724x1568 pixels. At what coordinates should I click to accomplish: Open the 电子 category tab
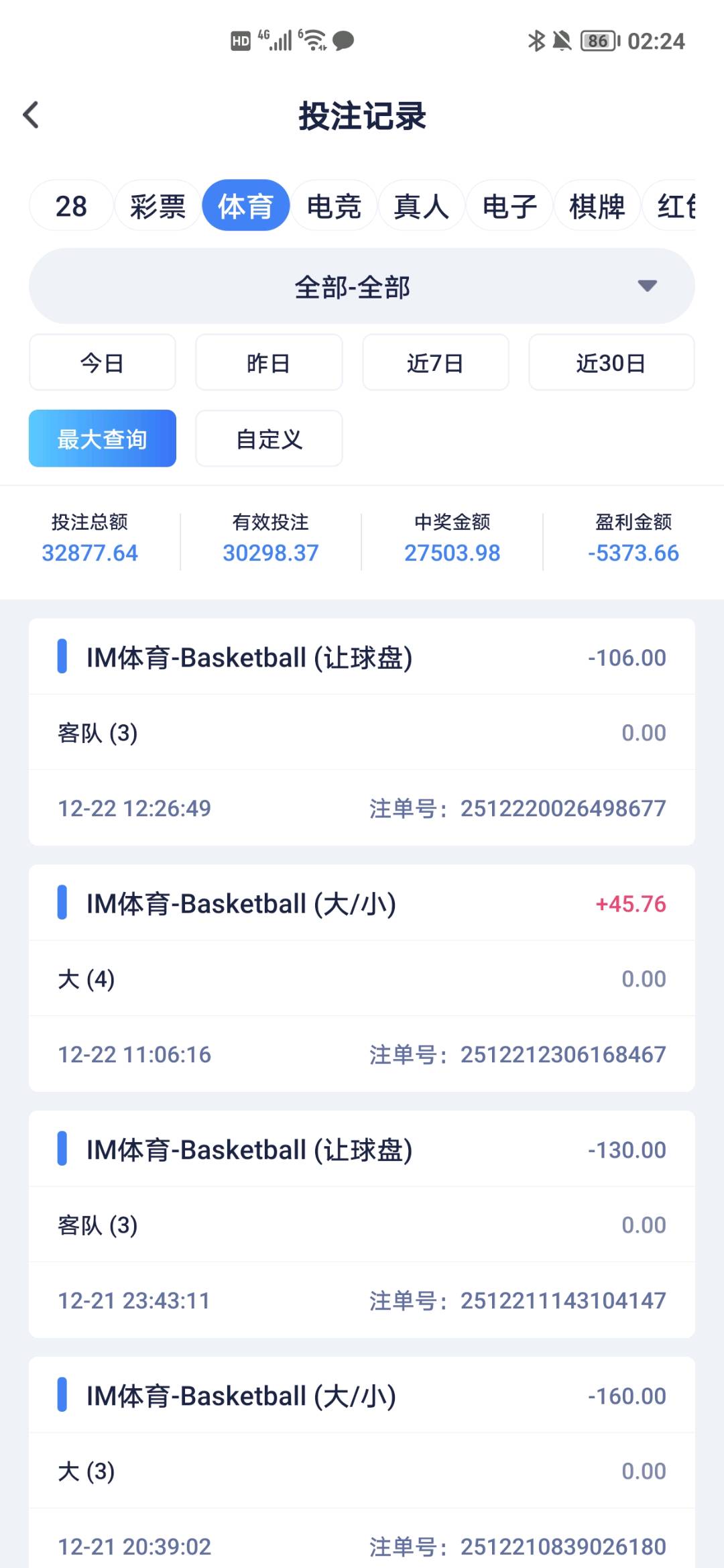509,206
